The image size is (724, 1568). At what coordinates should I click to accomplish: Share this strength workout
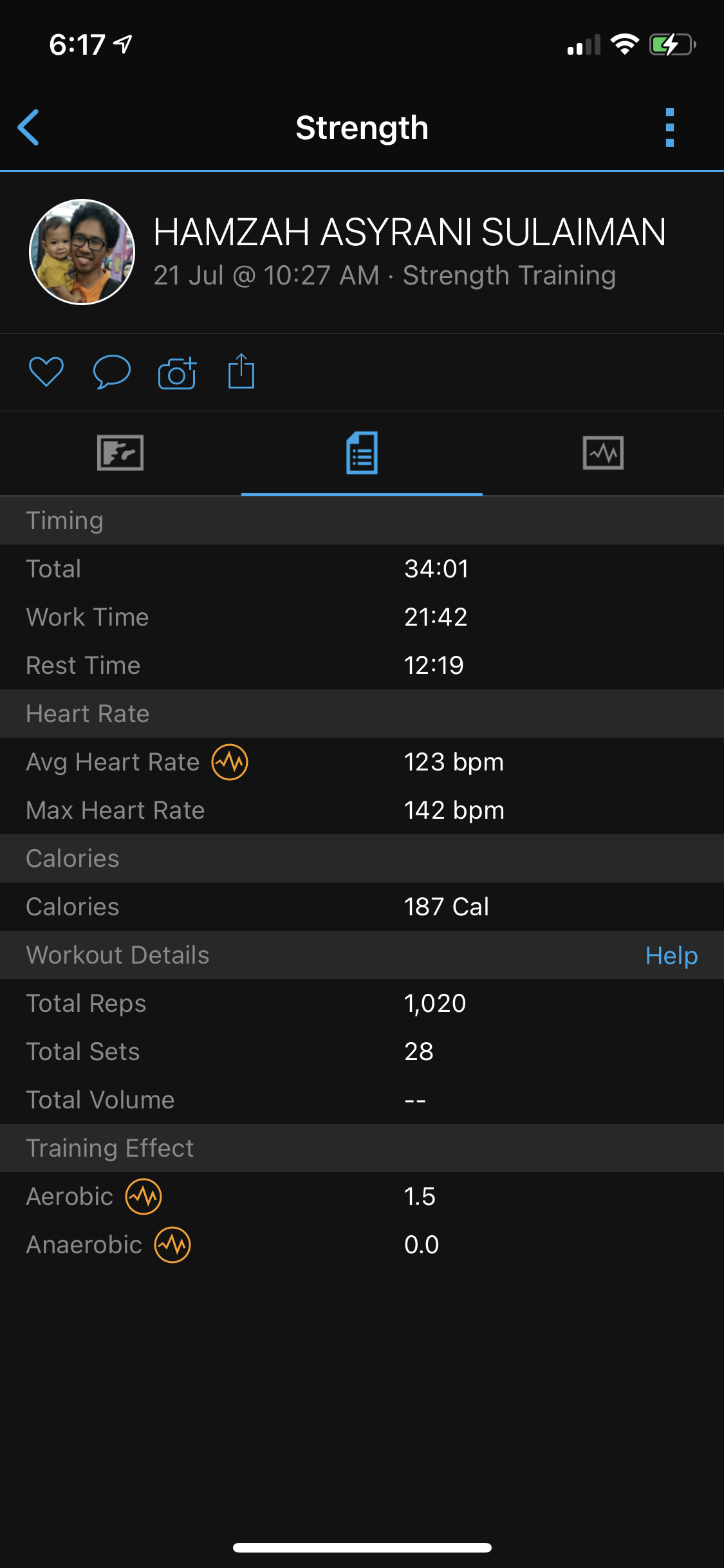pos(241,371)
